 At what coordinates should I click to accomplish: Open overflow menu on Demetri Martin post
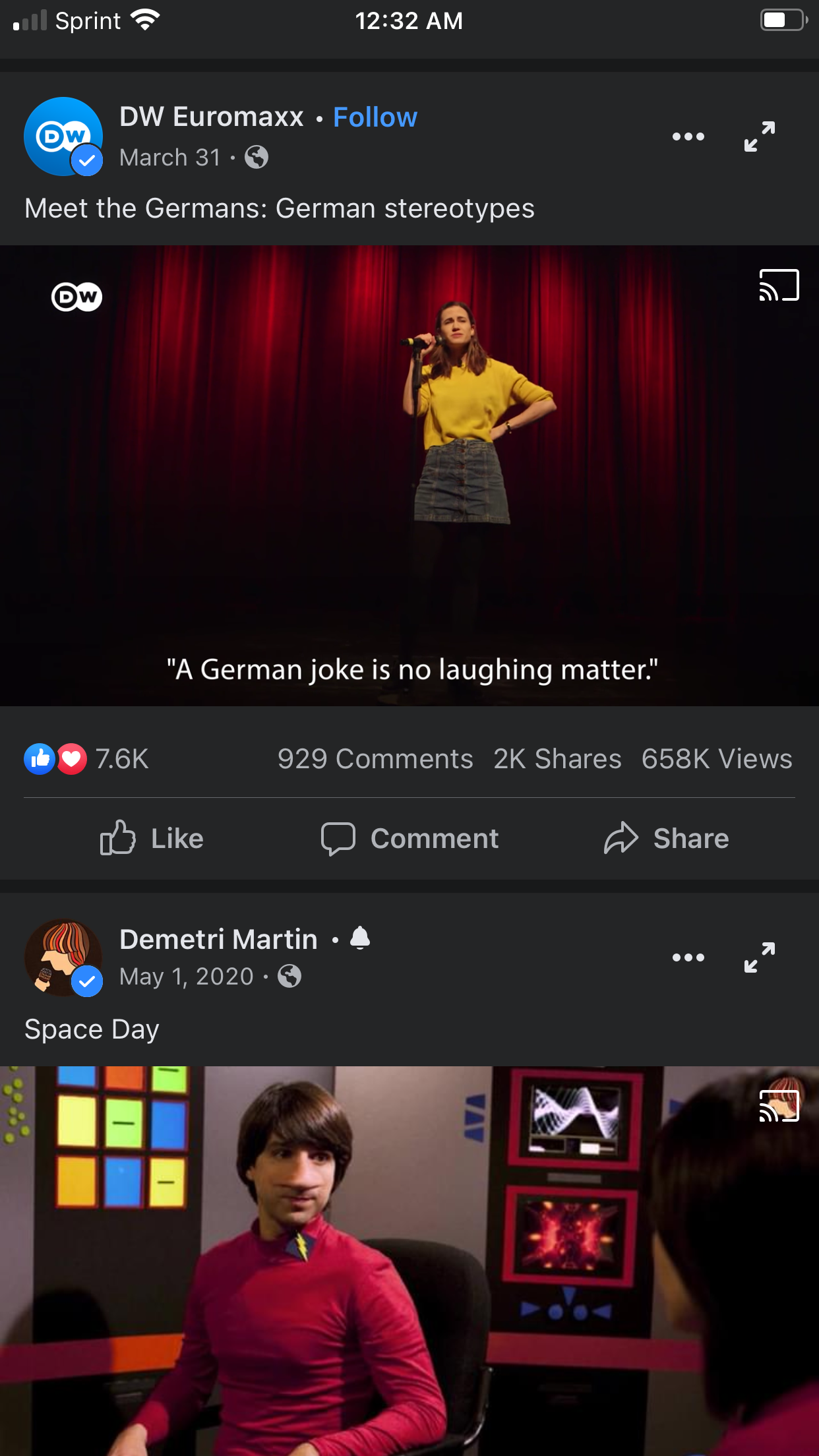(x=688, y=957)
